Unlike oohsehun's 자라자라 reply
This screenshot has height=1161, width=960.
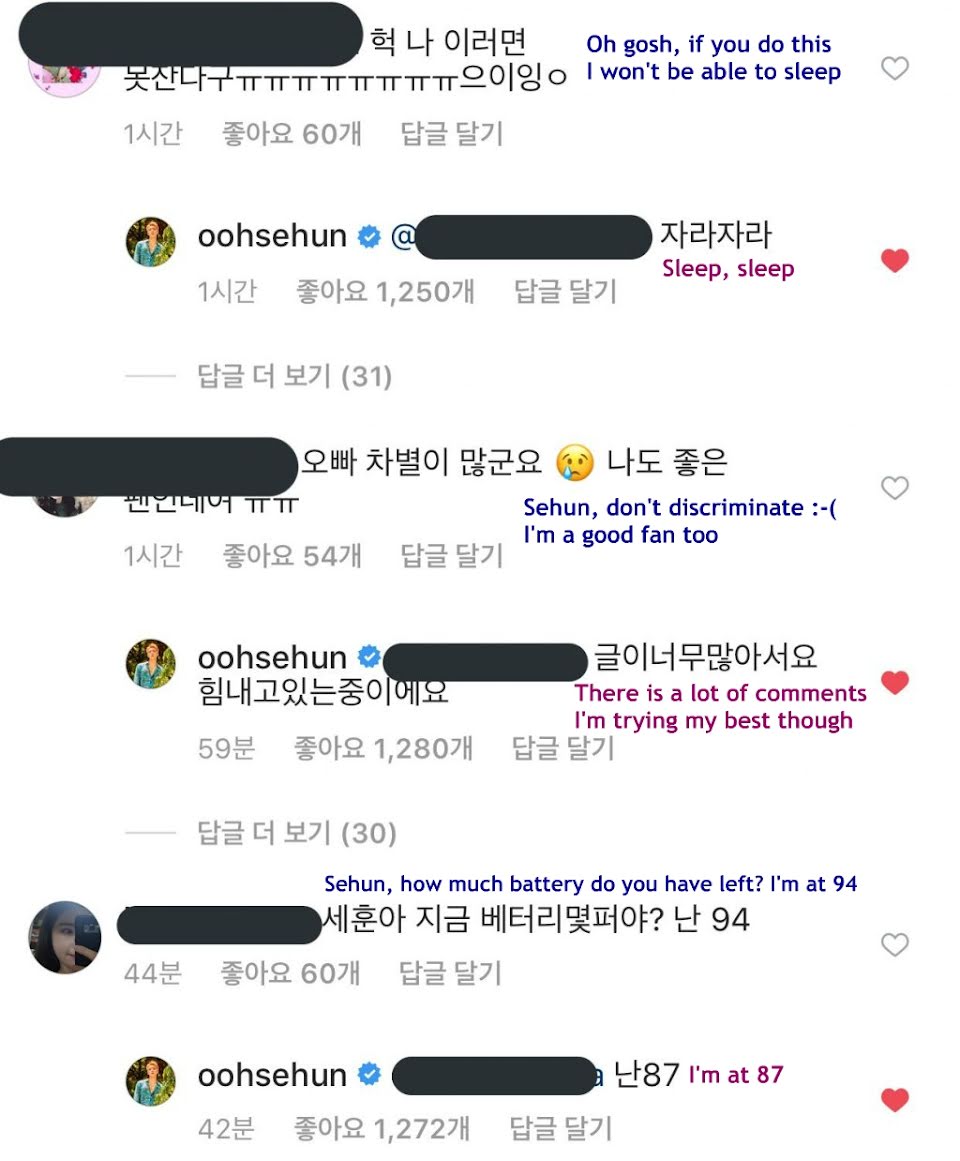tap(894, 261)
